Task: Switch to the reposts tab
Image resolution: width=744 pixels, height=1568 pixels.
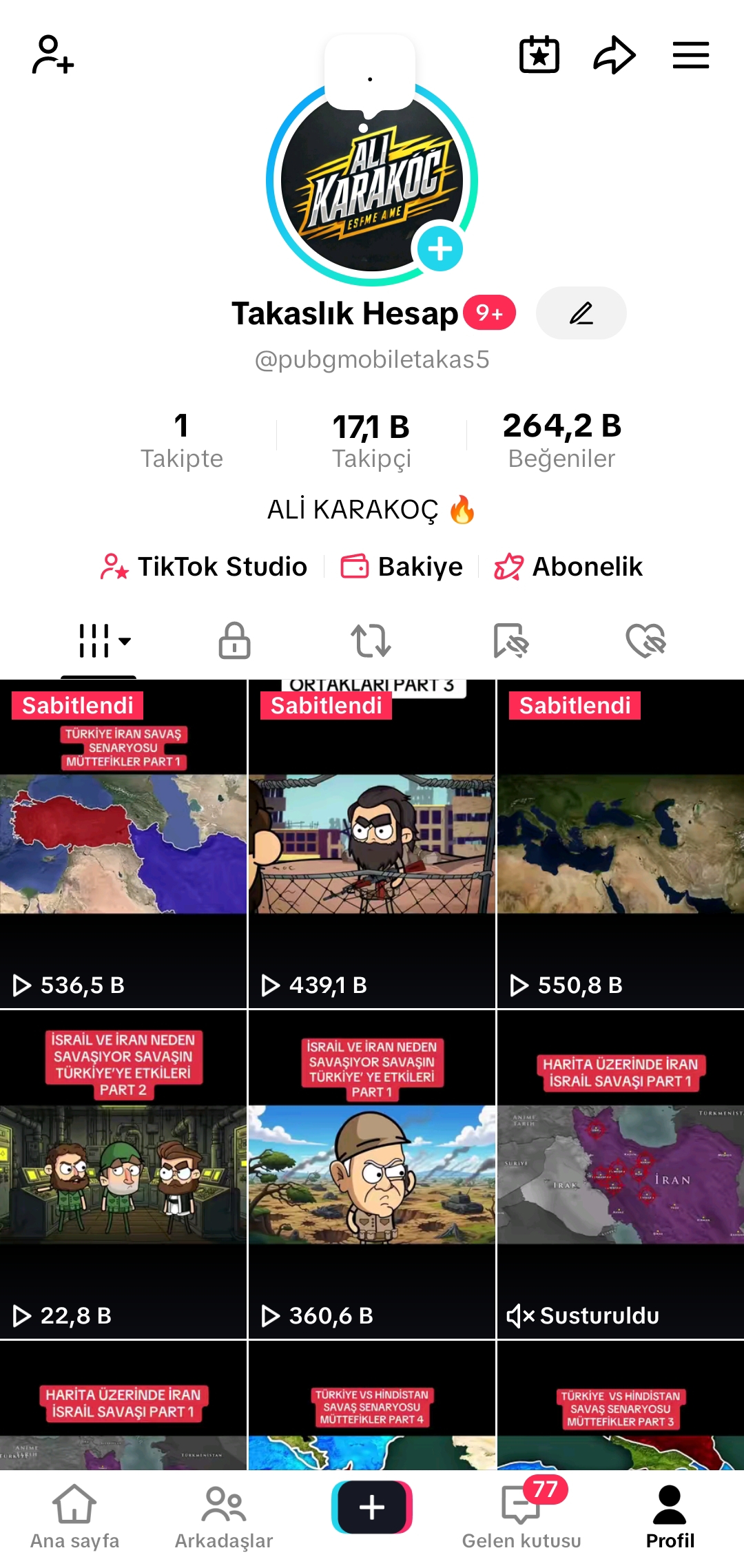Action: [371, 640]
